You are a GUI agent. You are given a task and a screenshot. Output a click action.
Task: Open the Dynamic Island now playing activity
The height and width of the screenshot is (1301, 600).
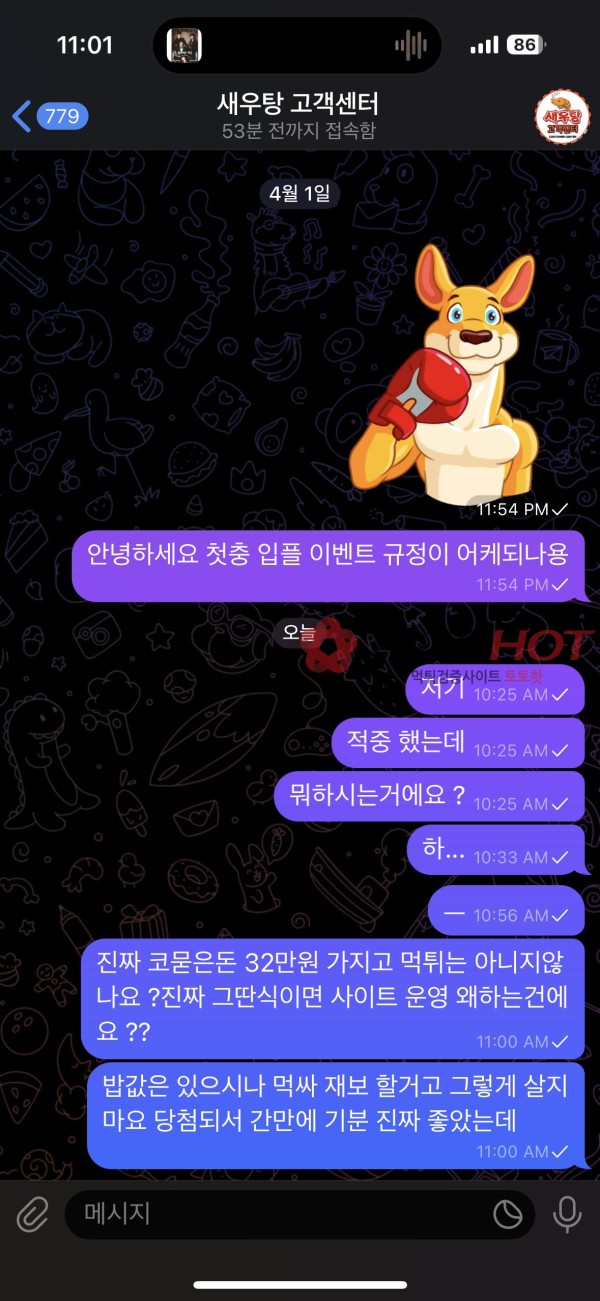(296, 45)
